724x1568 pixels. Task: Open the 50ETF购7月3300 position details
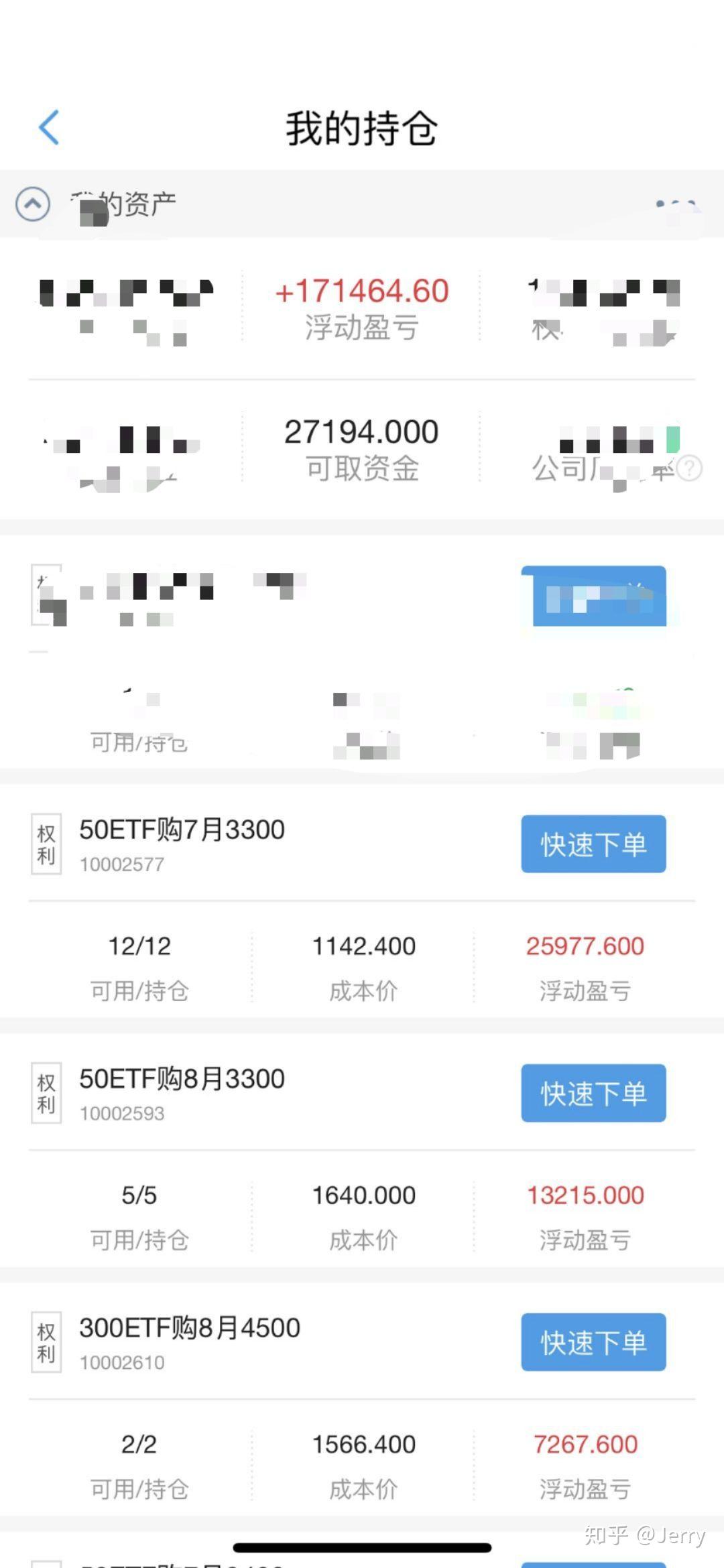tap(182, 831)
